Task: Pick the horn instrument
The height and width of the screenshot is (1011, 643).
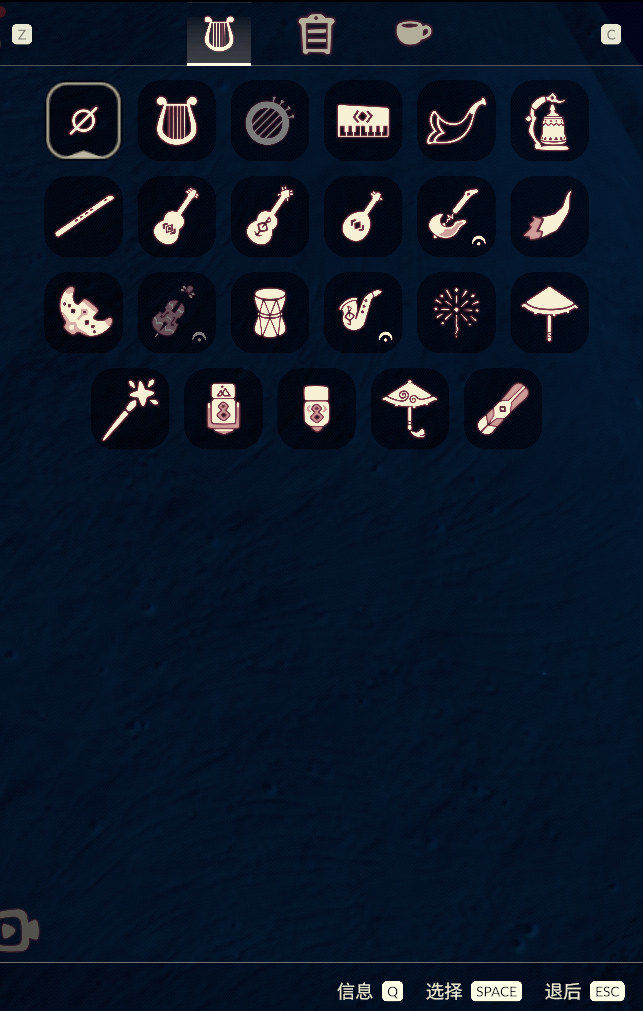Action: (456, 121)
